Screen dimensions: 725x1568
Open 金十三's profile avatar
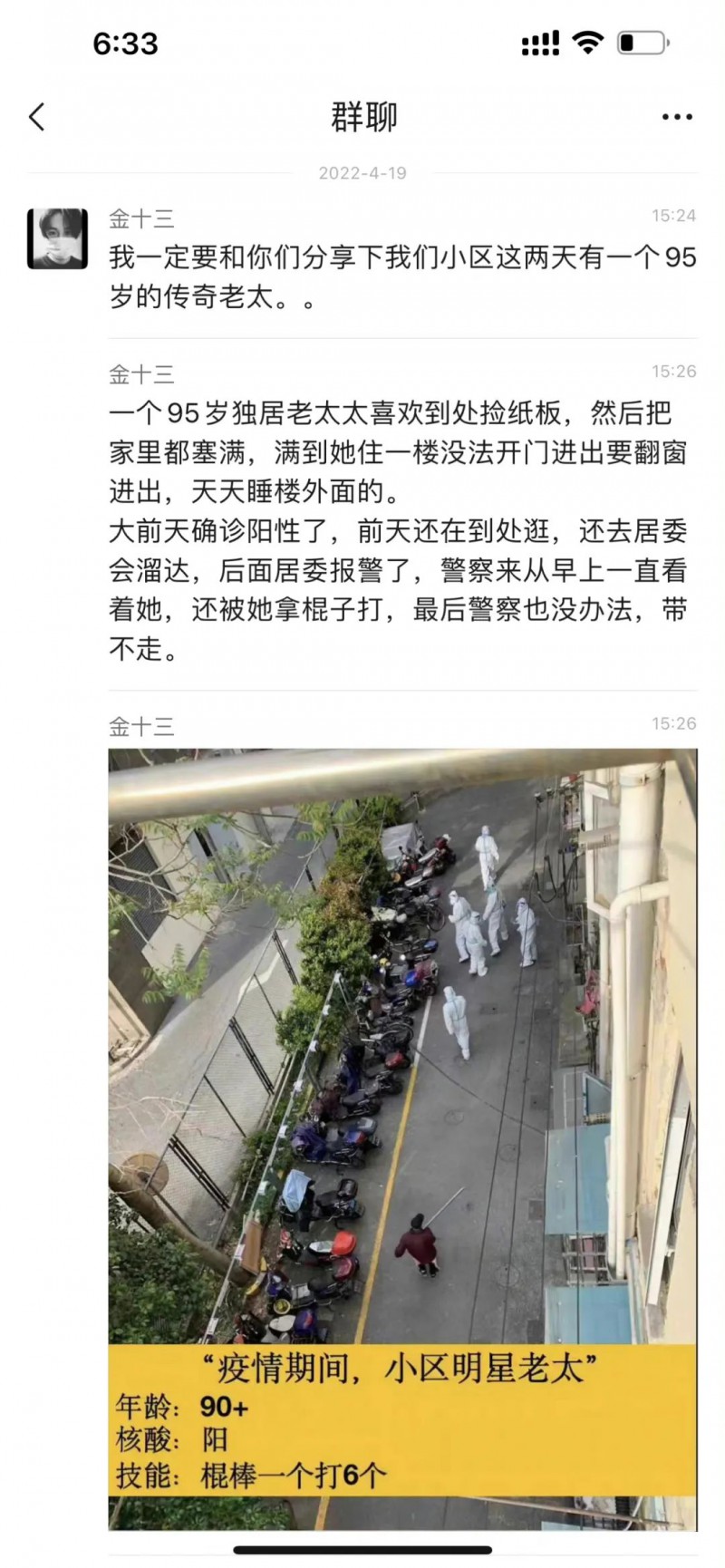57,238
